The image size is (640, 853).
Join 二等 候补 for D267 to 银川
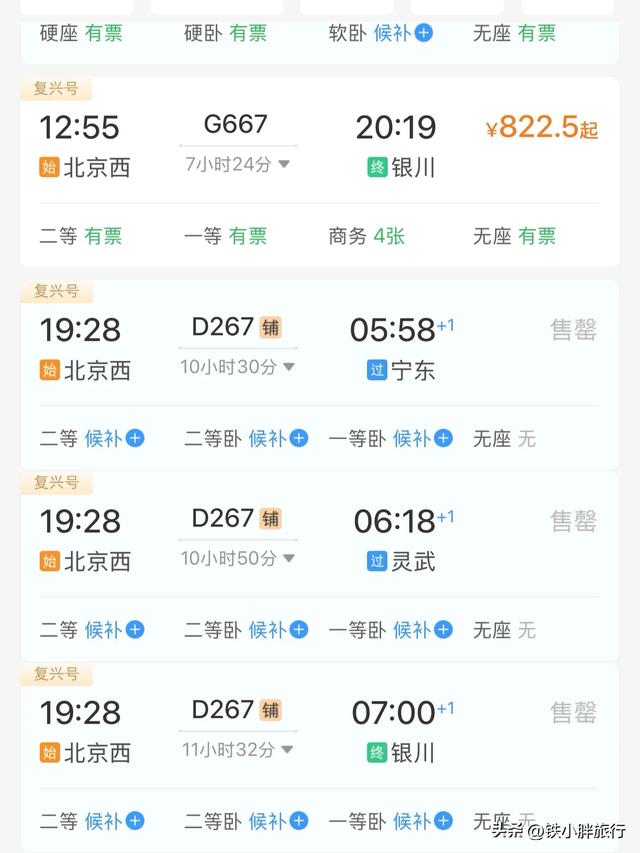tap(114, 821)
